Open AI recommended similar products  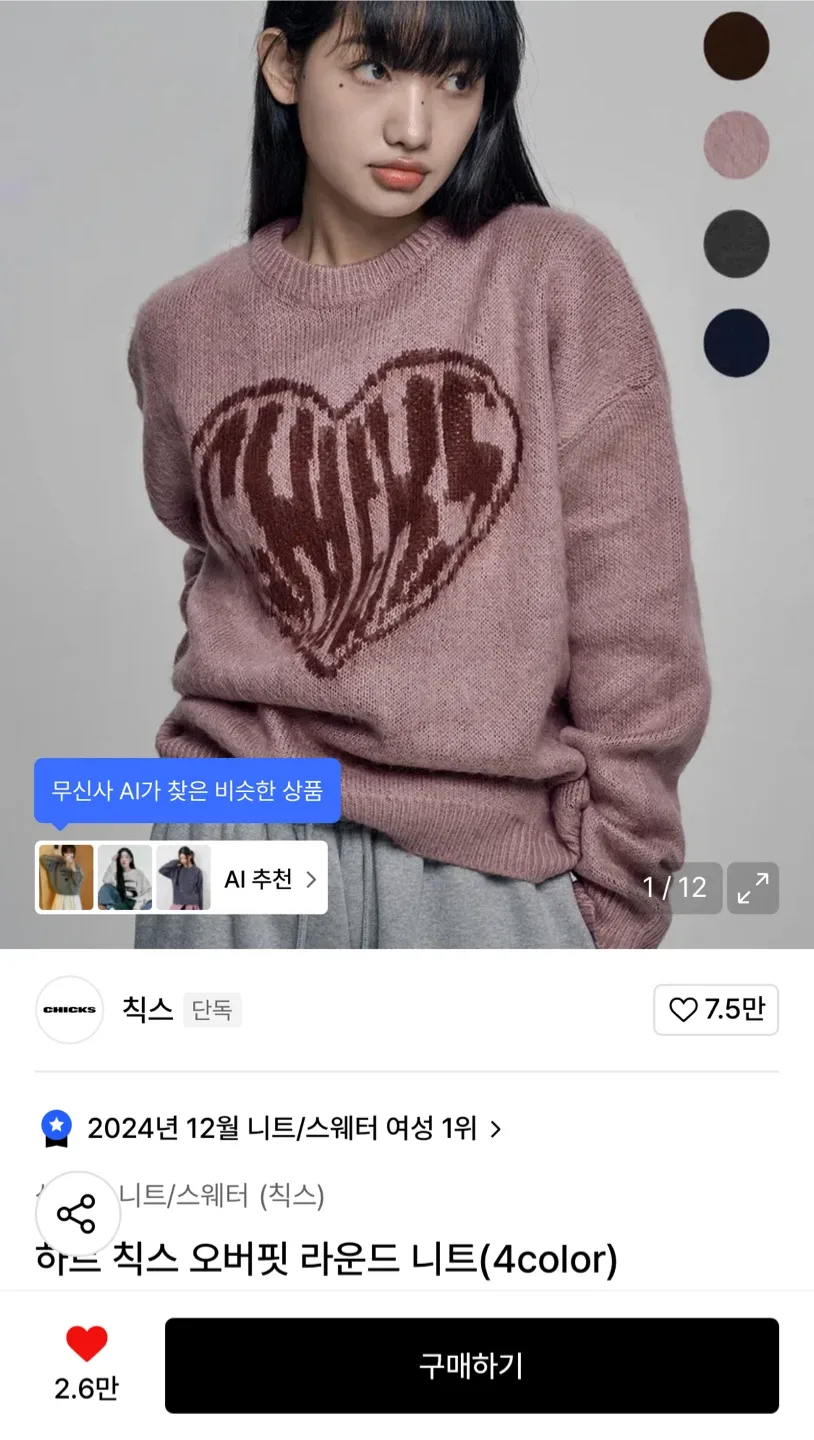pyautogui.click(x=268, y=879)
